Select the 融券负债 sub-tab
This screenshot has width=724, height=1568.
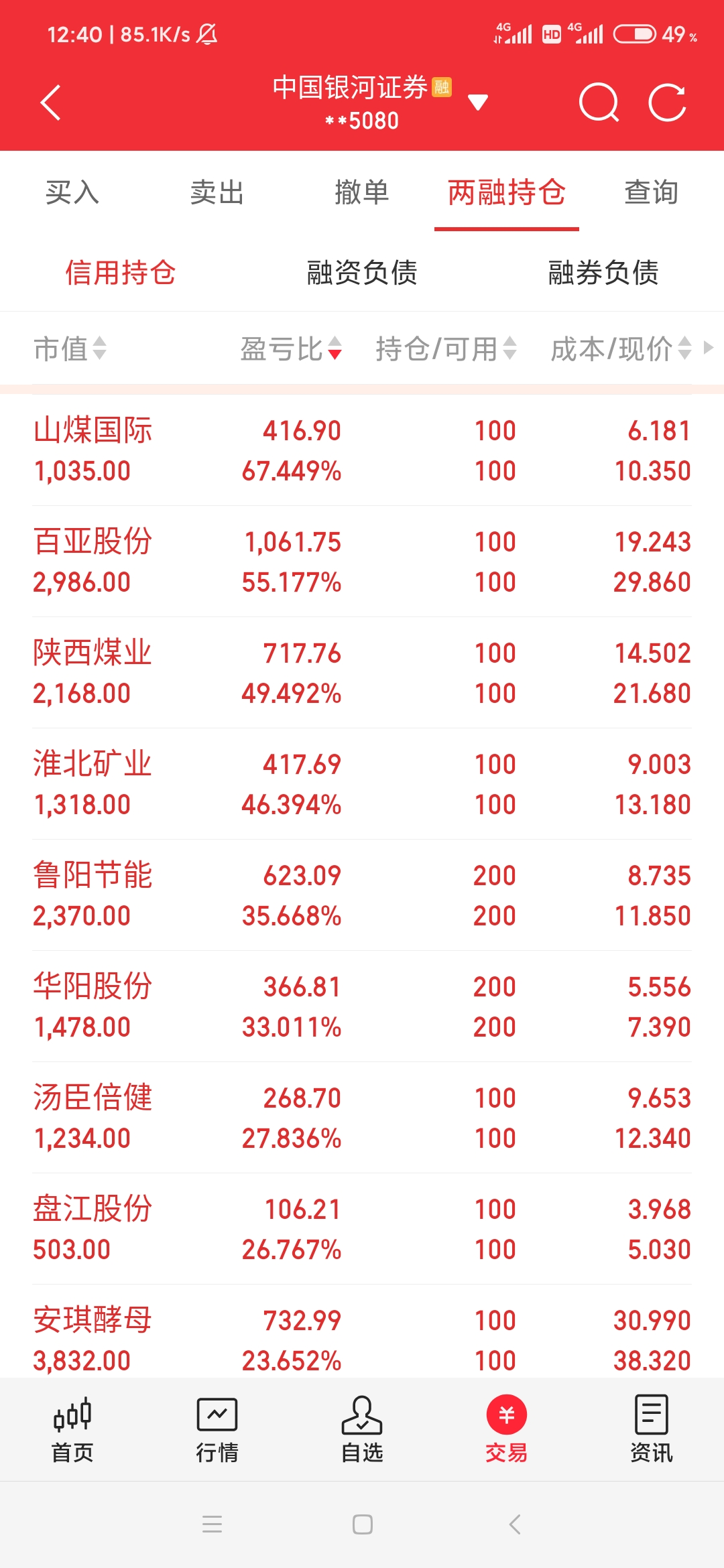point(603,273)
